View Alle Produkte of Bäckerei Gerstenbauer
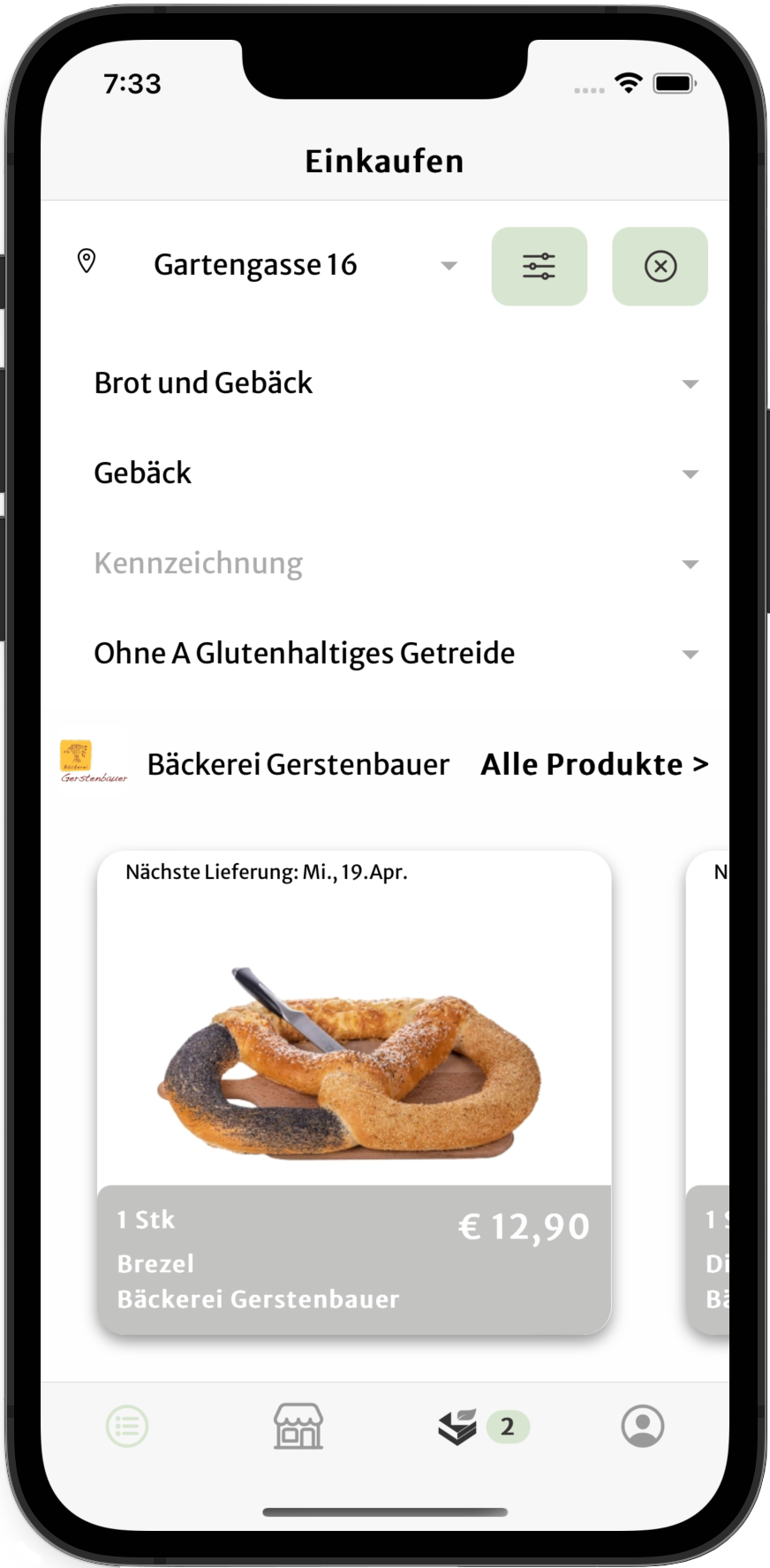The image size is (770, 1568). (x=594, y=764)
